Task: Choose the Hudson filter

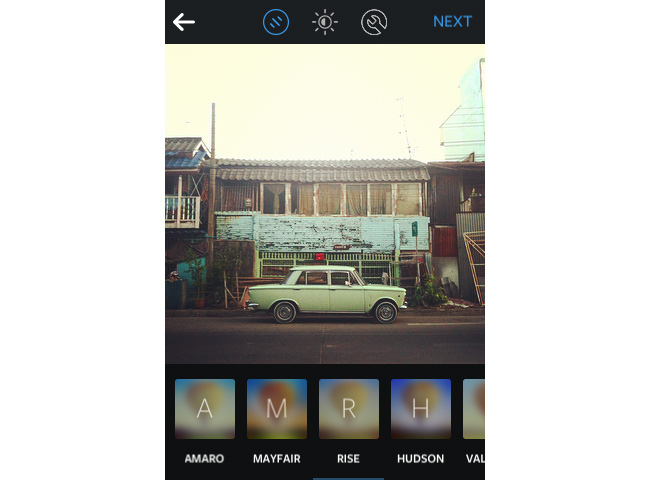Action: [x=421, y=408]
